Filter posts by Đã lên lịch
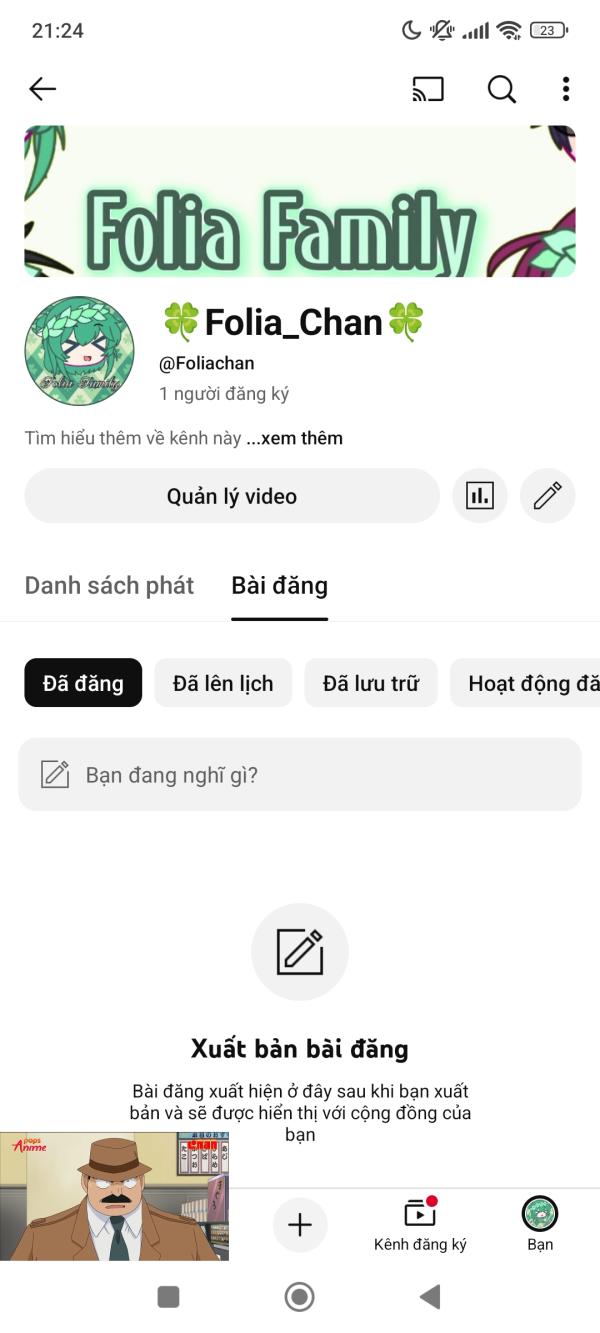The height and width of the screenshot is (1333, 600). [x=223, y=683]
